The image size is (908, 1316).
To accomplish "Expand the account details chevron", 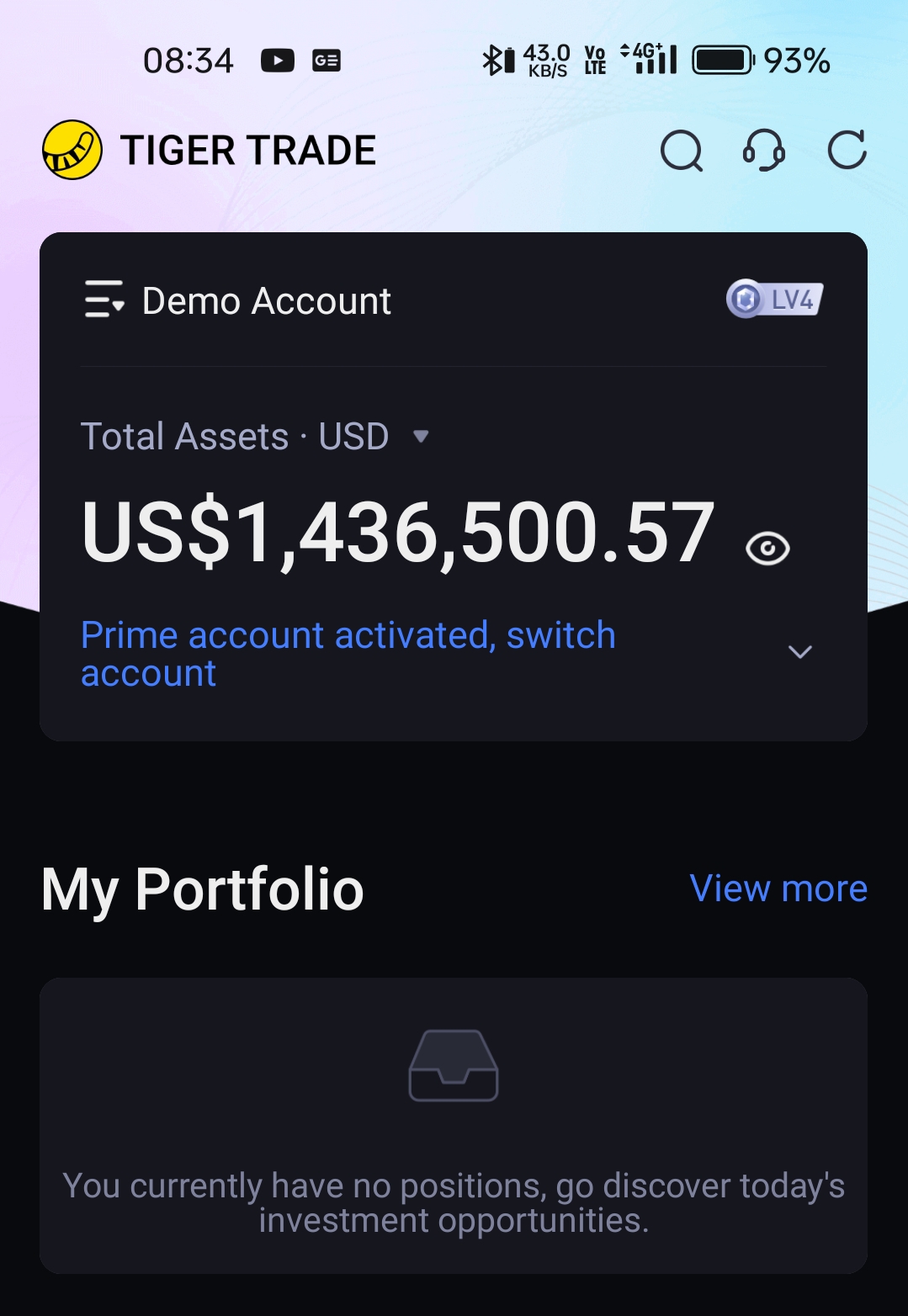I will (799, 652).
